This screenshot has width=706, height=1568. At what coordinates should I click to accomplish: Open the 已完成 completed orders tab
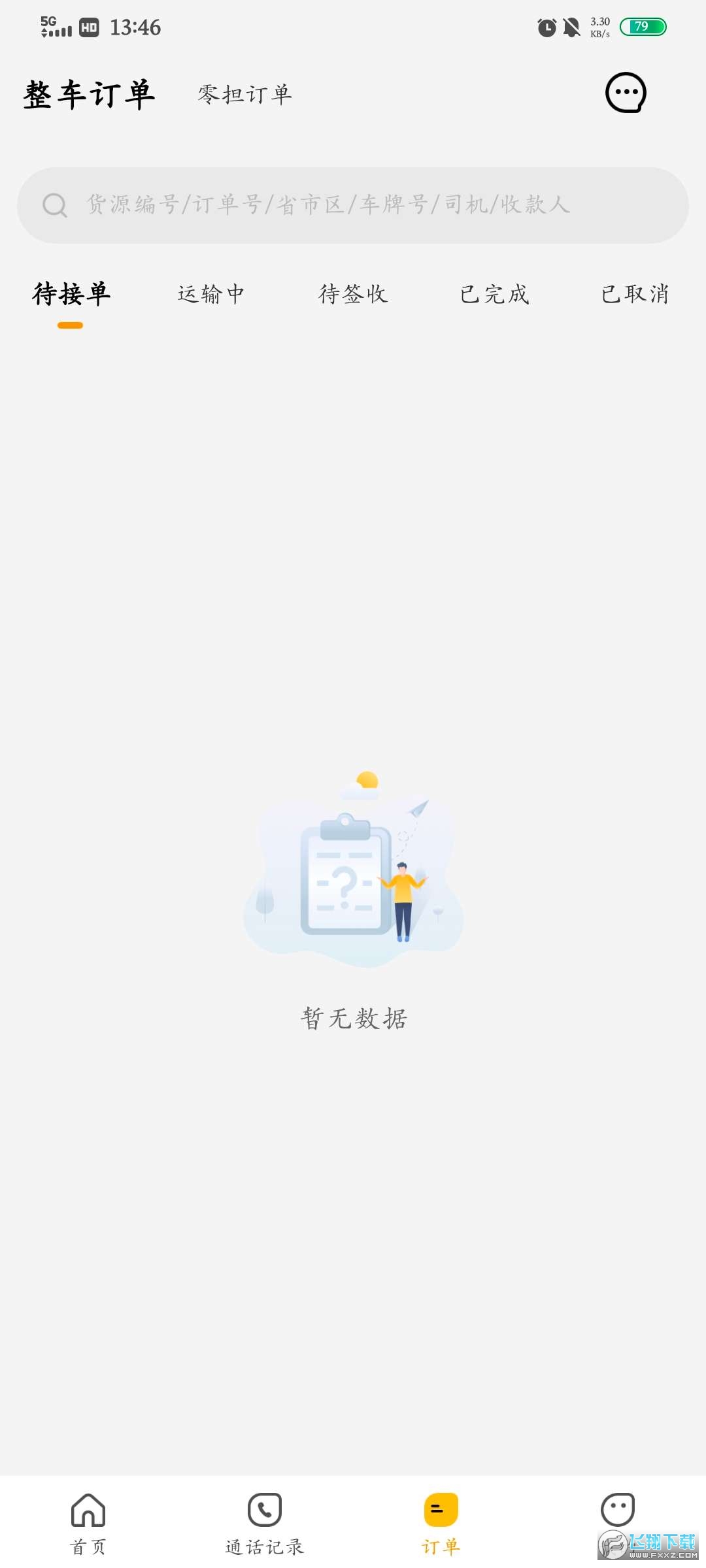coord(495,294)
